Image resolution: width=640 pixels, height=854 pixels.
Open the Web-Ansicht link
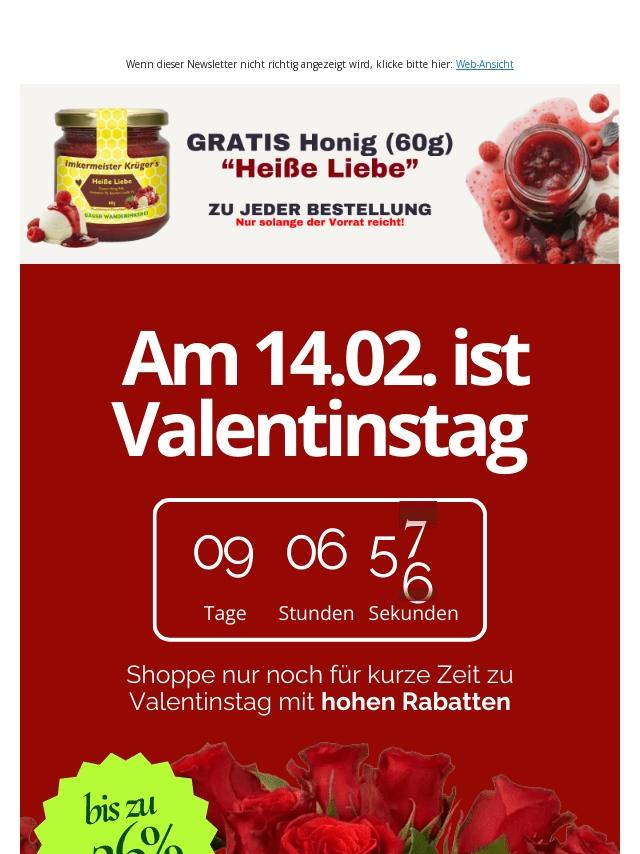[x=484, y=64]
